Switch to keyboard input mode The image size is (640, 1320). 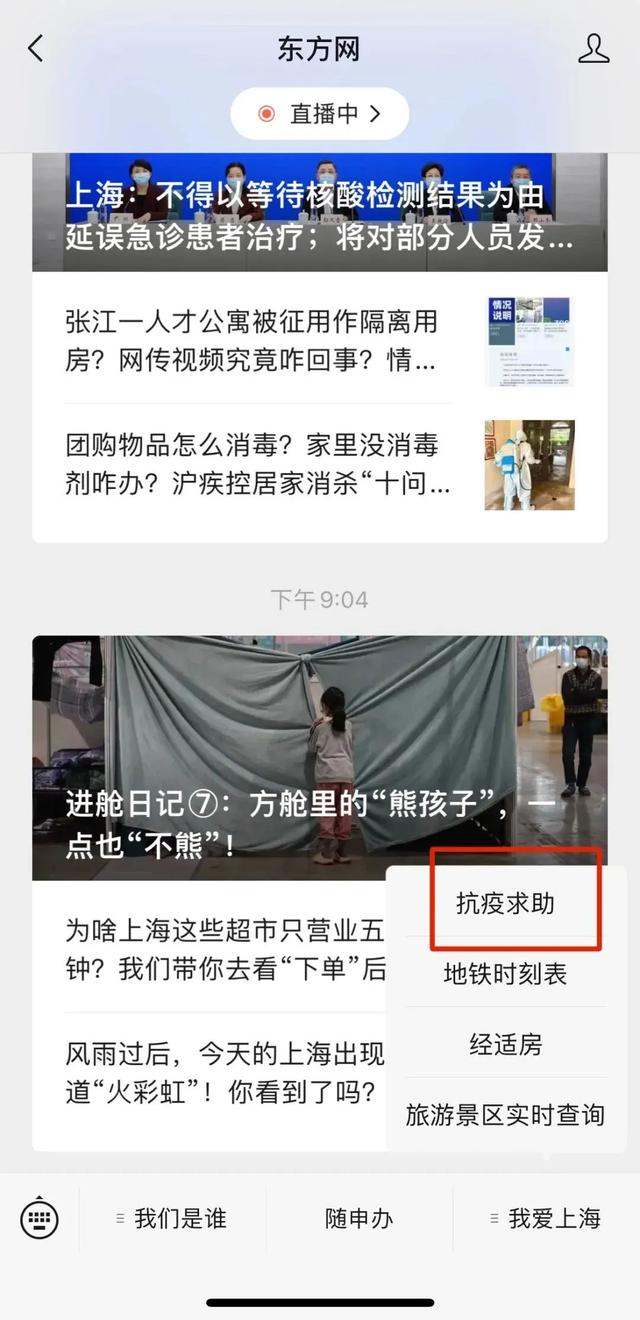tap(39, 1218)
